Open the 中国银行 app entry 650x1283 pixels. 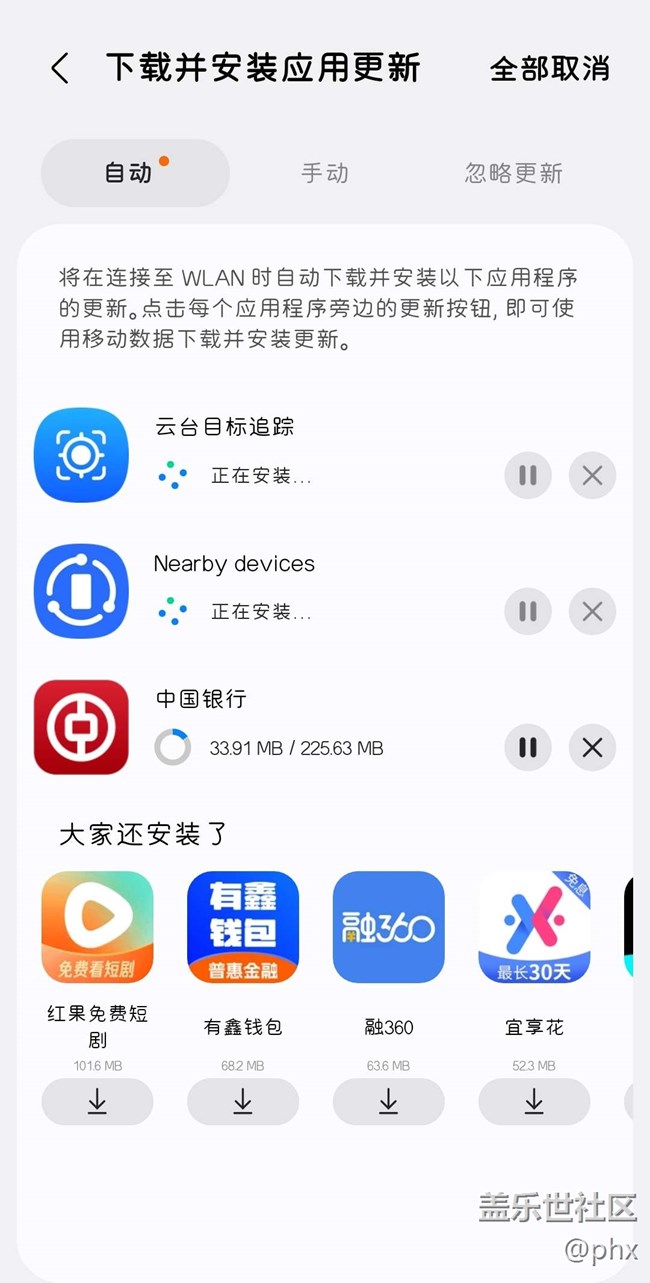[81, 727]
